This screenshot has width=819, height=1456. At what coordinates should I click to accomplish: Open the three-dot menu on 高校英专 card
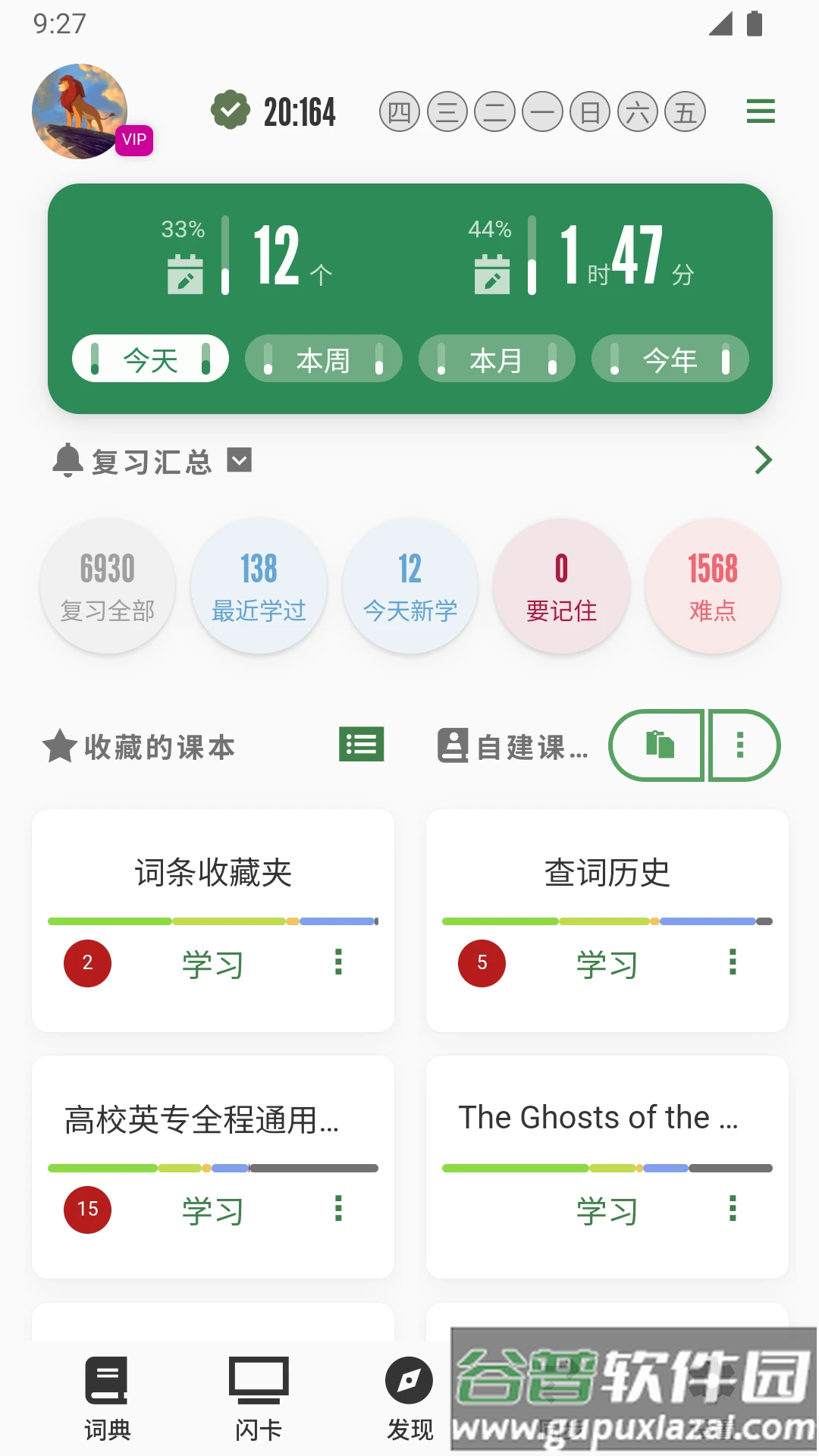click(337, 1211)
